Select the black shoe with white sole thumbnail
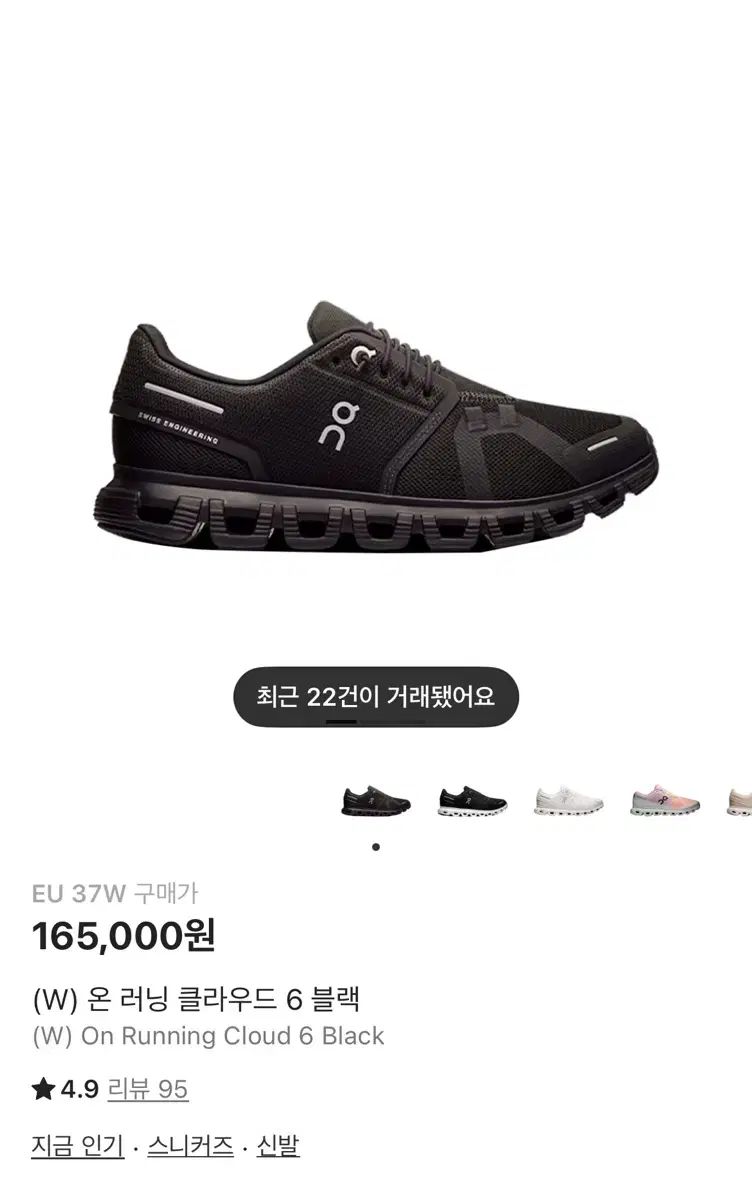Image resolution: width=752 pixels, height=1200 pixels. [x=472, y=800]
